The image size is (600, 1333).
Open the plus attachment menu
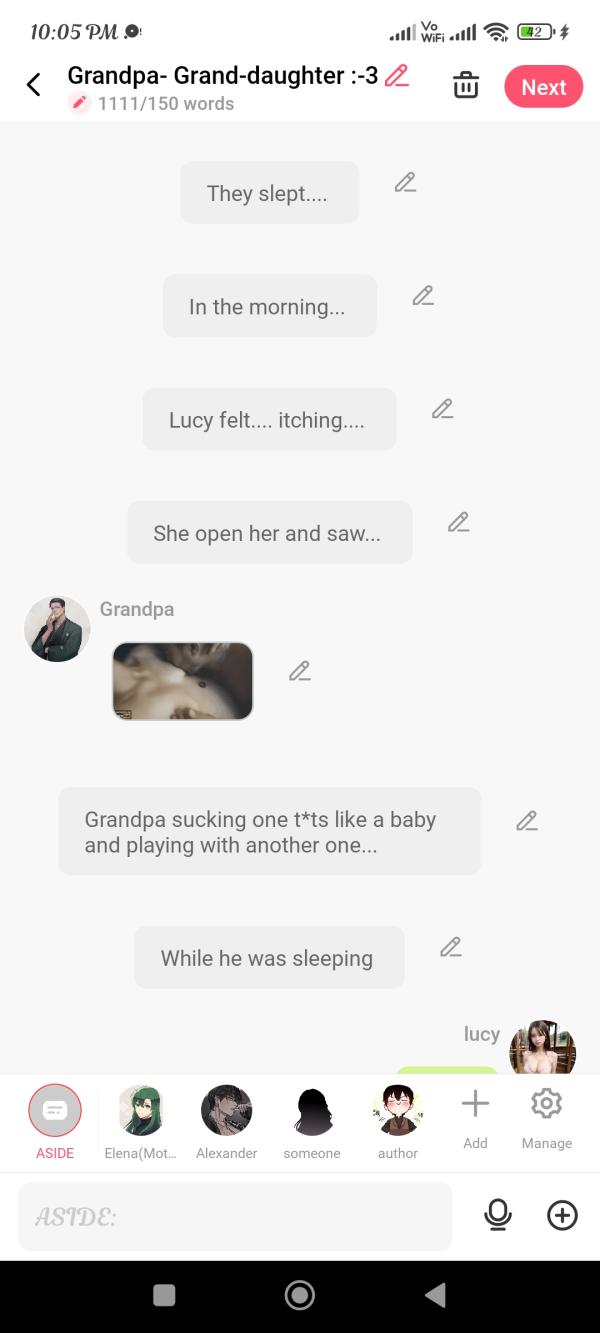point(562,1215)
